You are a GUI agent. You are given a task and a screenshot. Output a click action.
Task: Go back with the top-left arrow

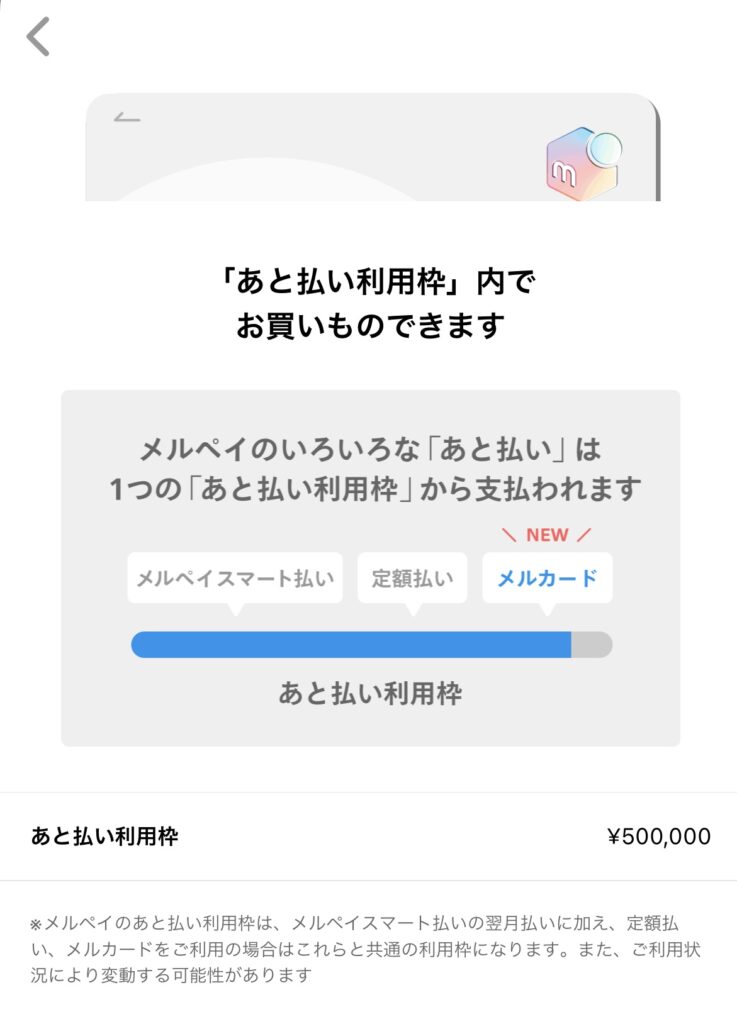38,37
